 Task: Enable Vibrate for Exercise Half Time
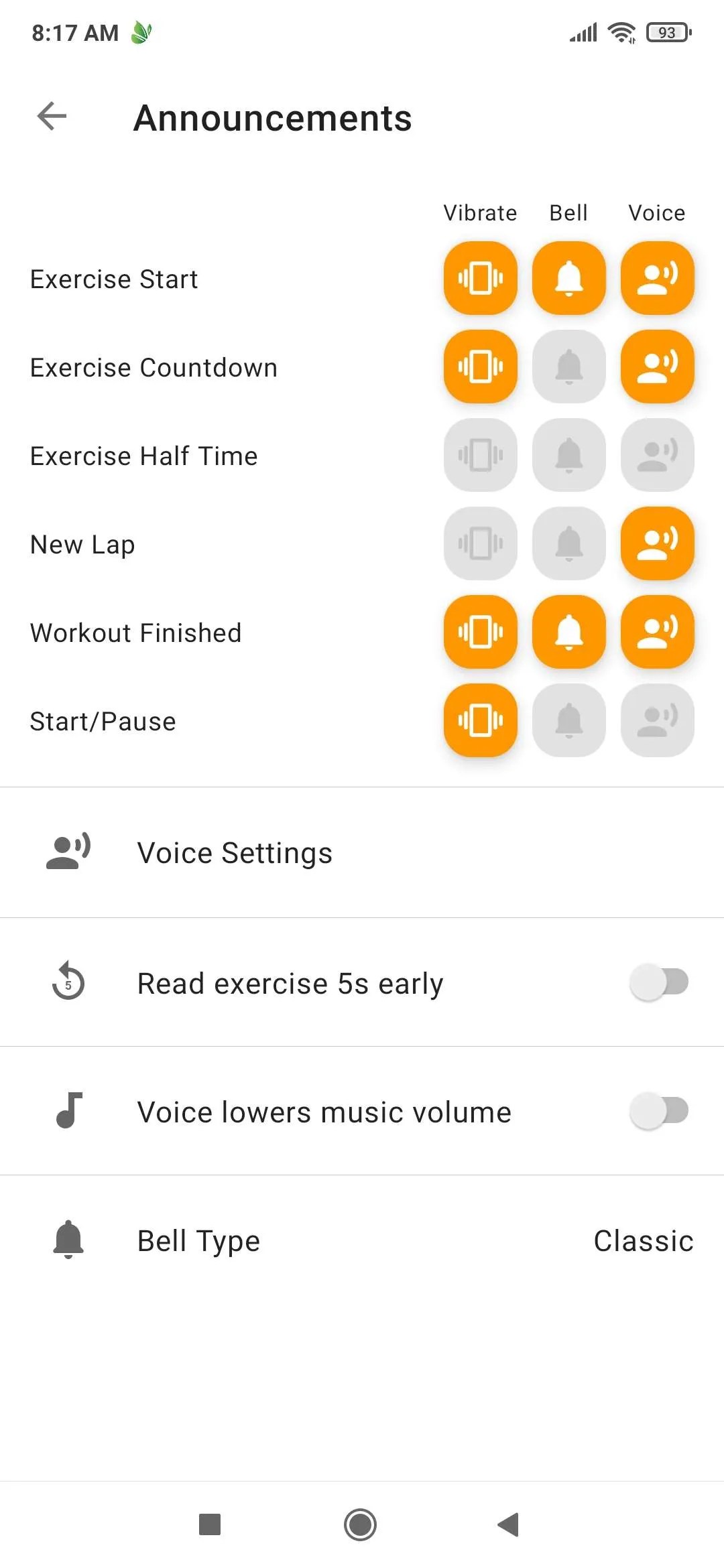pyautogui.click(x=480, y=456)
